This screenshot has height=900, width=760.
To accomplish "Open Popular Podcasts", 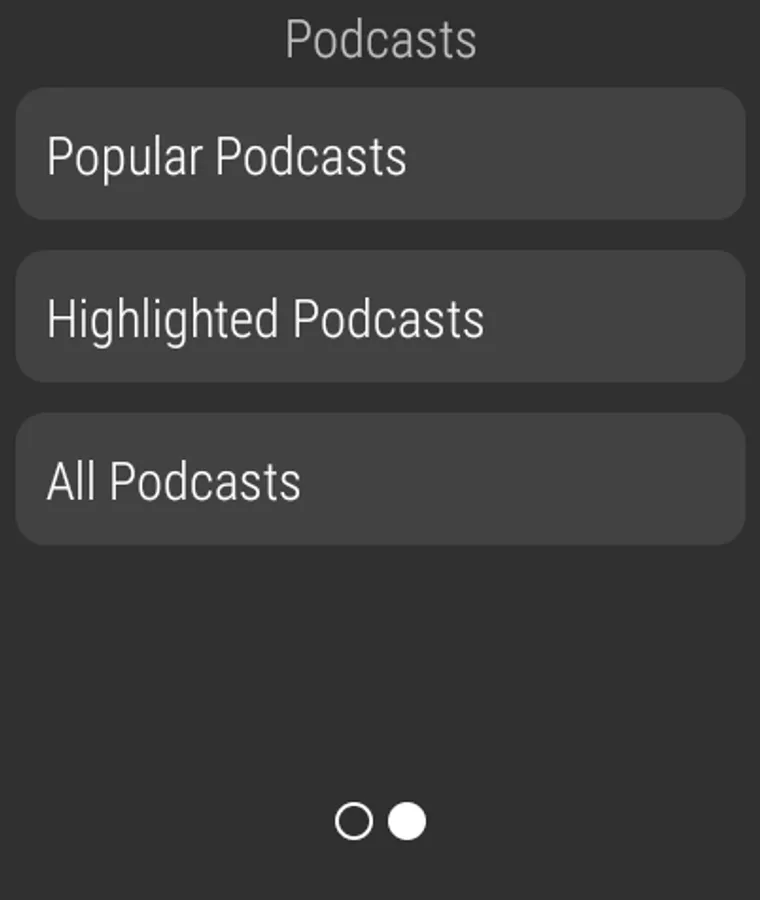I will tap(380, 154).
